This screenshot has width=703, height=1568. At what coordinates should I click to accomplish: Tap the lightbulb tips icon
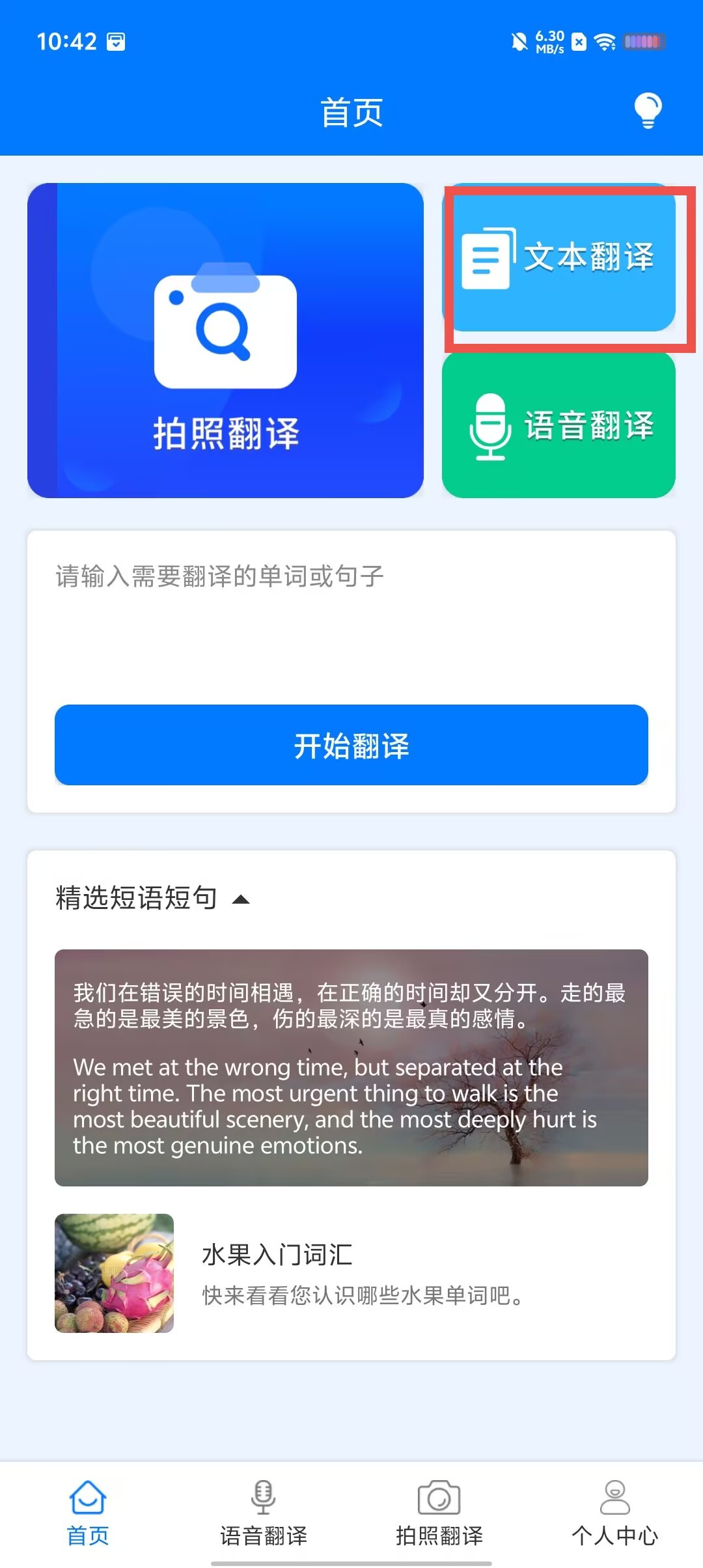point(648,111)
